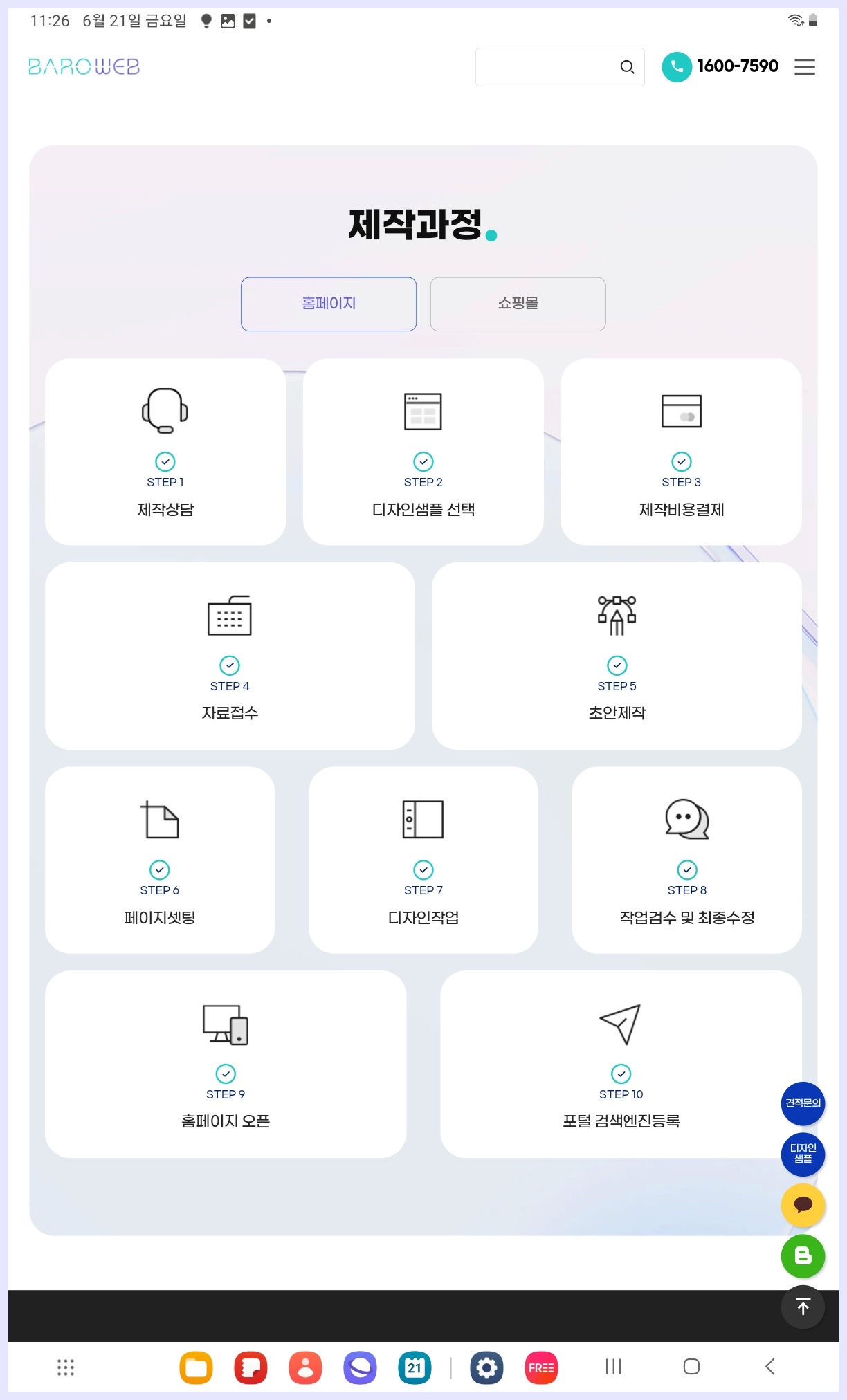
Task: Call 1600-7590 phone number
Action: [x=736, y=66]
